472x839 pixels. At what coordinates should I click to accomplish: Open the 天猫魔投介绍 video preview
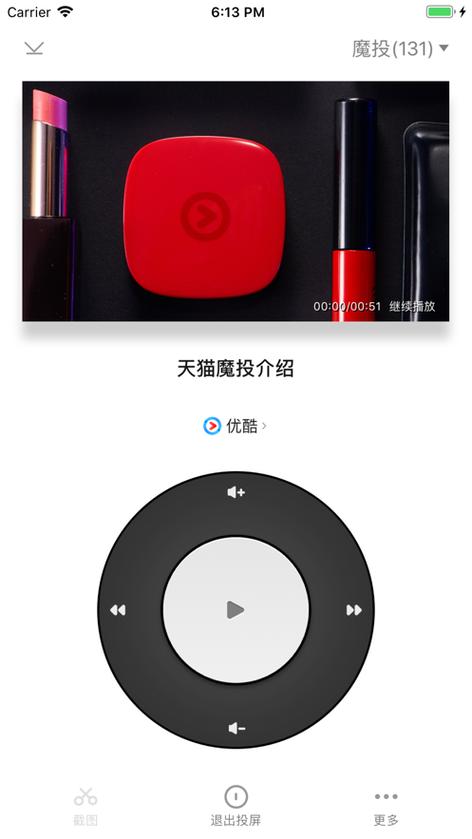tap(235, 201)
